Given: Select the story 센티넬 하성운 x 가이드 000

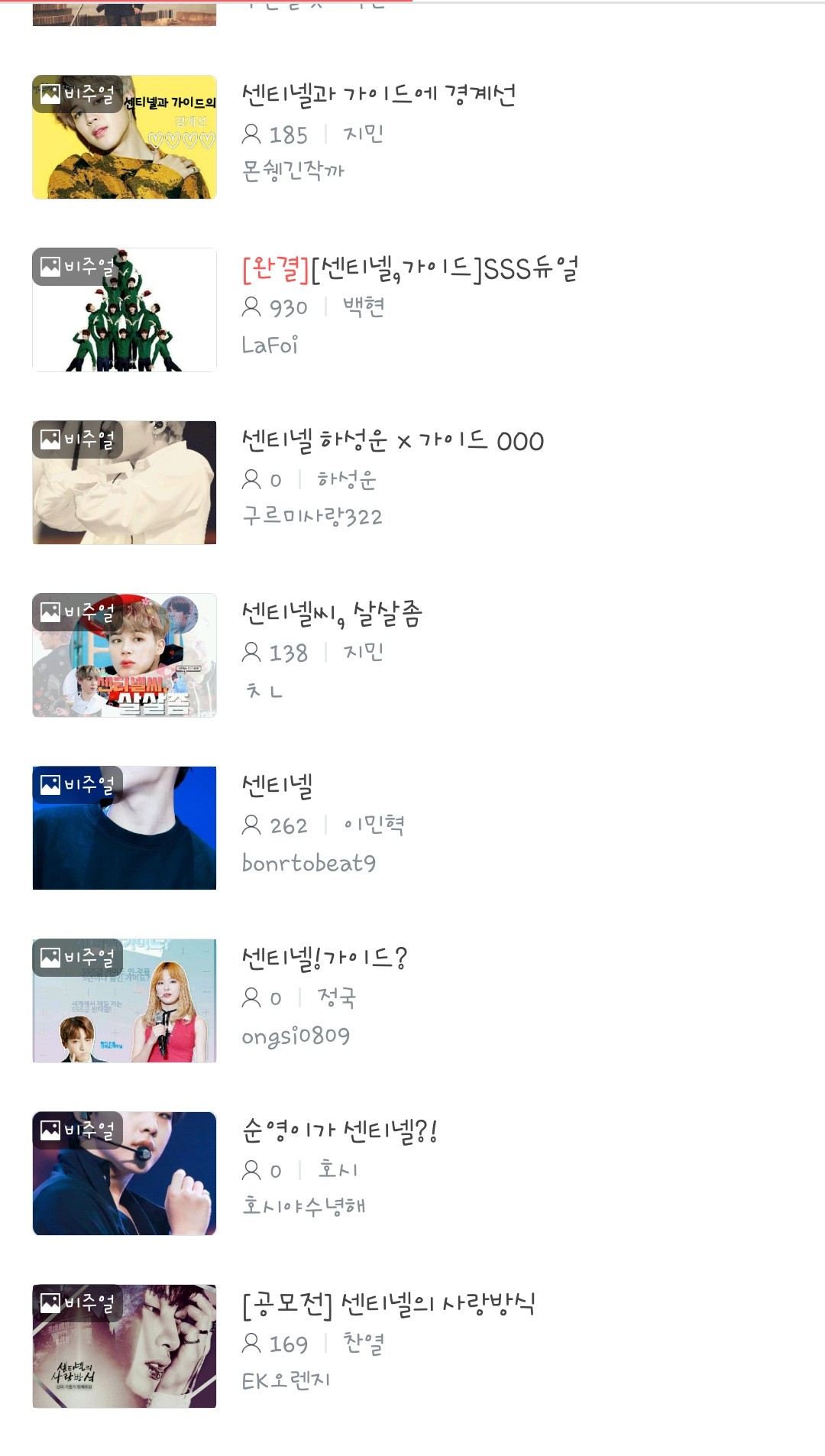Looking at the screenshot, I should pos(393,440).
